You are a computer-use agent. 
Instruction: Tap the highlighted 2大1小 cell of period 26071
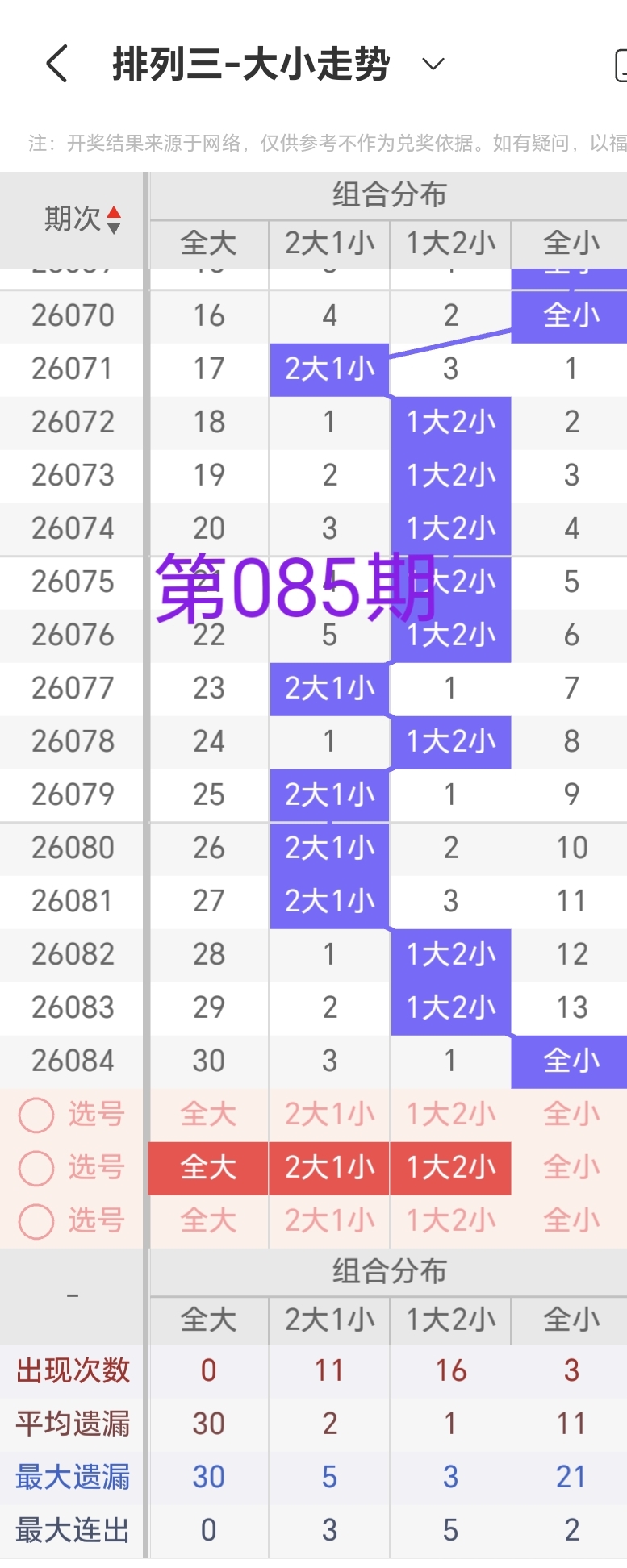329,369
